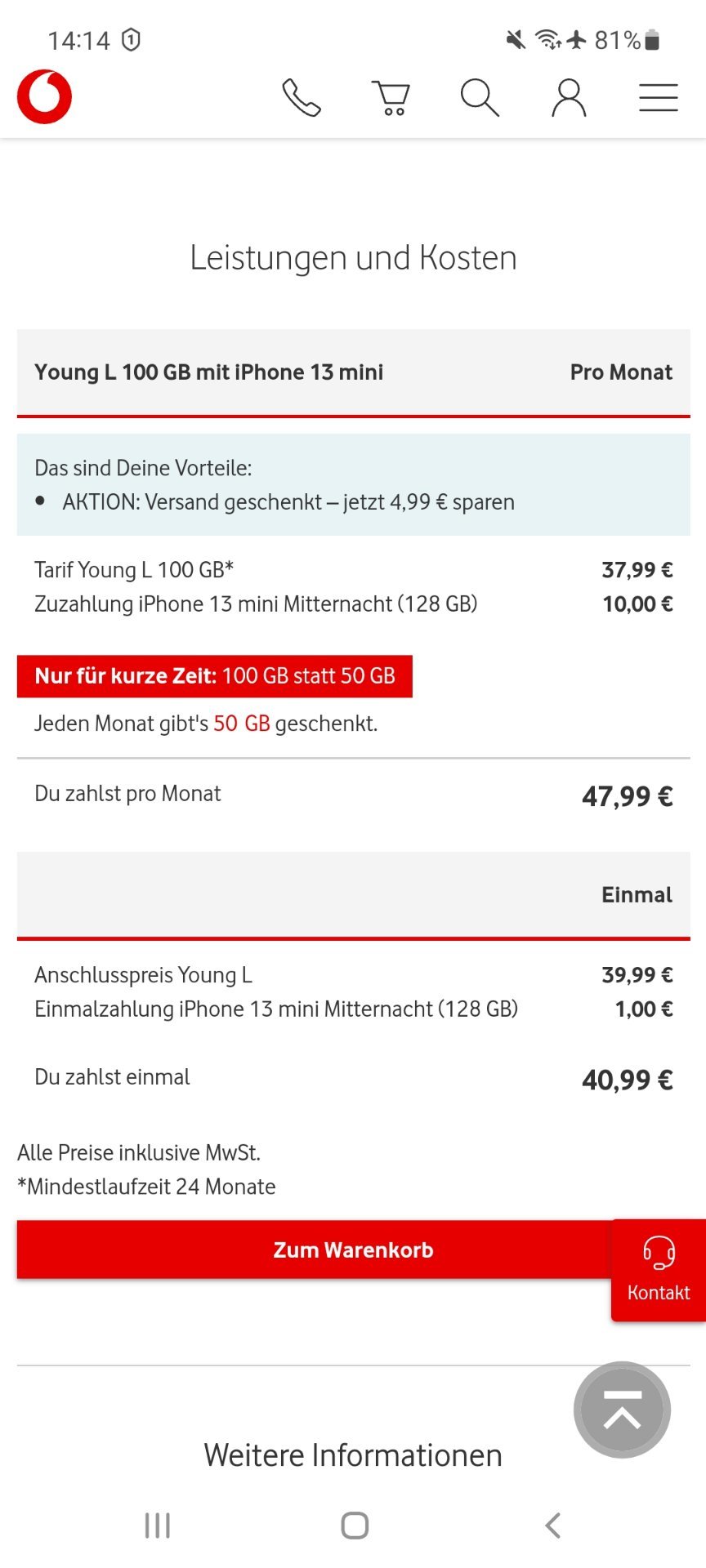Jump back to top with arrow button
This screenshot has width=706, height=1568.
[622, 1410]
